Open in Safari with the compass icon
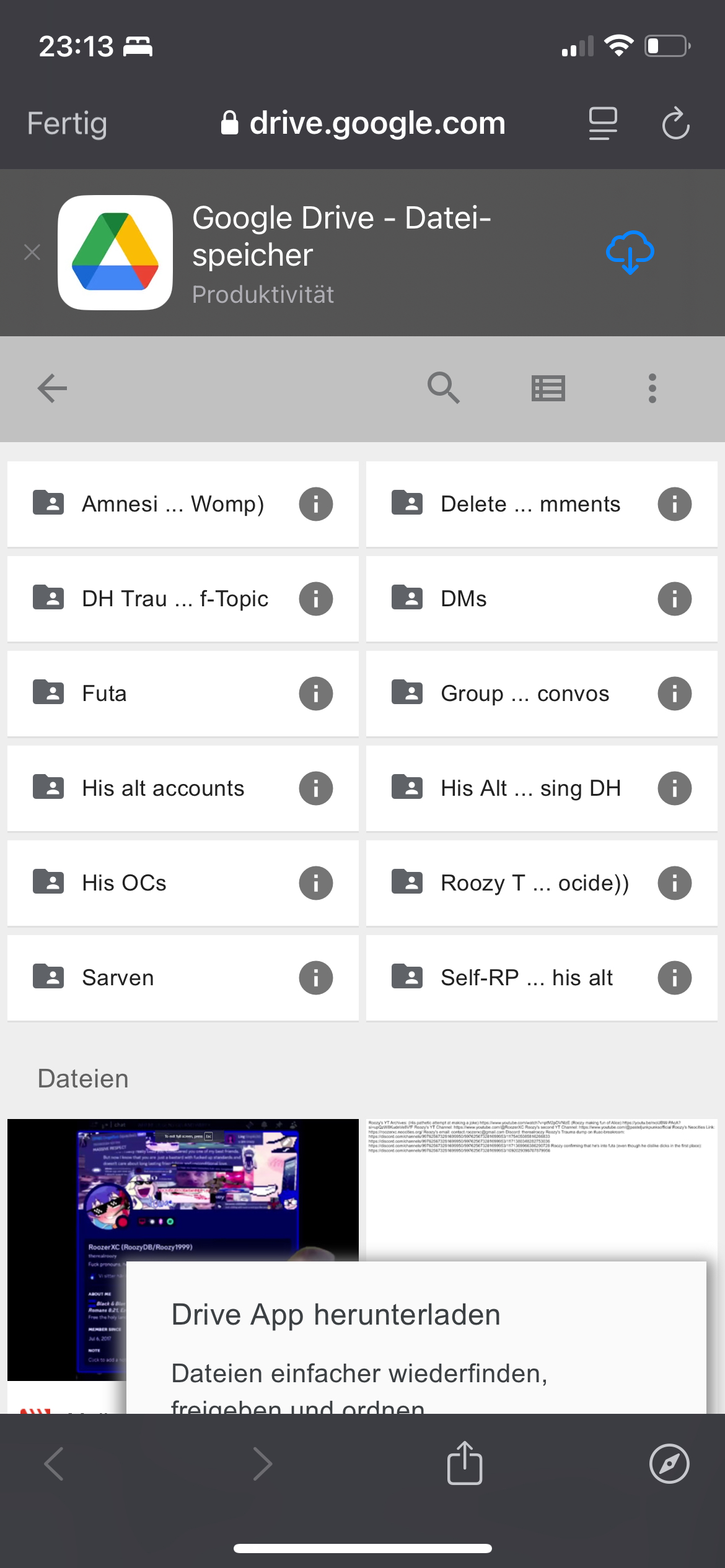 tap(669, 1464)
